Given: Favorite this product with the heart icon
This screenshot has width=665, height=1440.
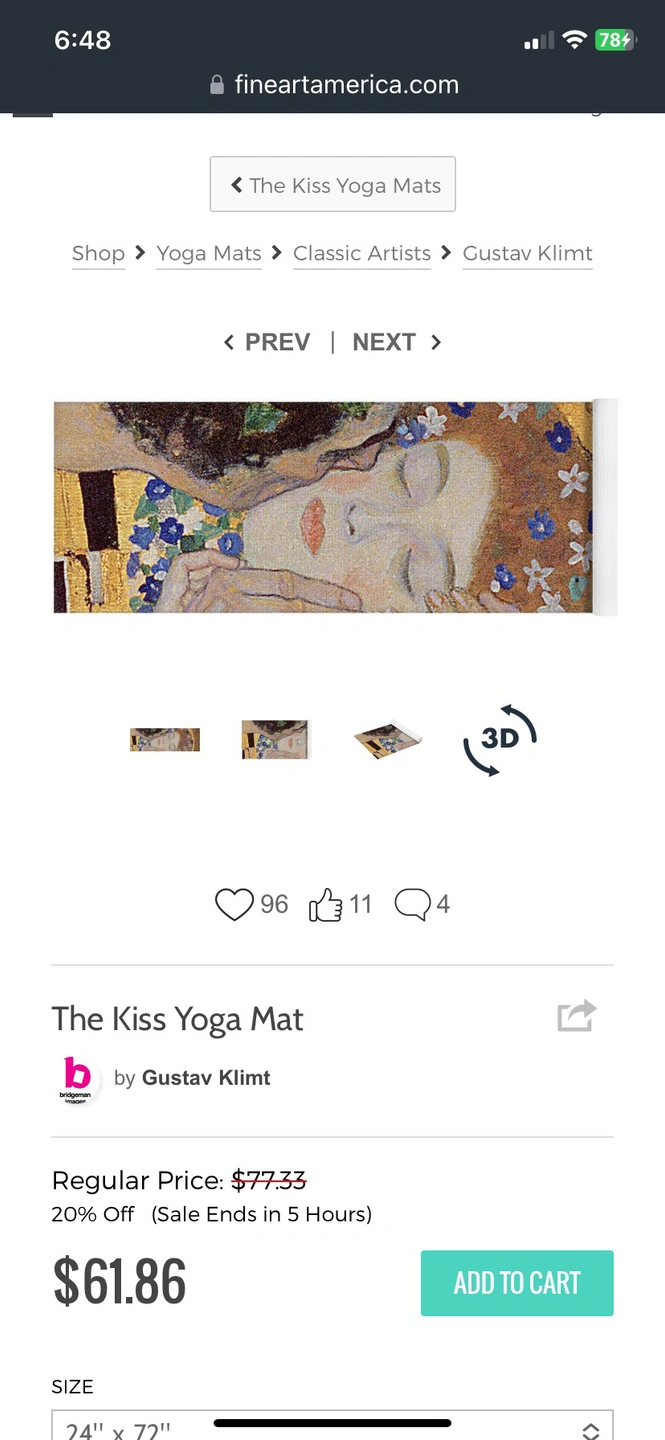Looking at the screenshot, I should 234,905.
